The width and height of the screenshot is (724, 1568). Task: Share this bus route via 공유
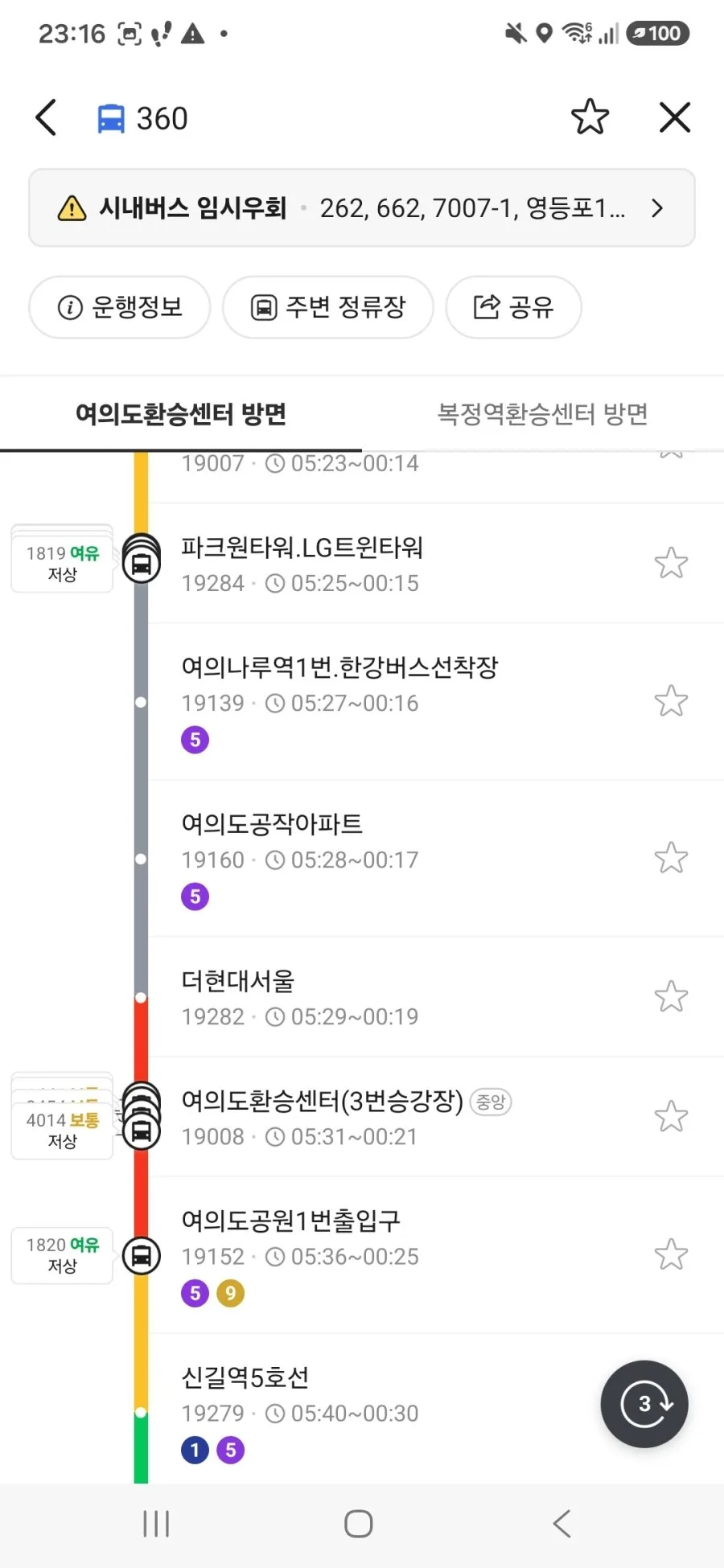click(513, 307)
